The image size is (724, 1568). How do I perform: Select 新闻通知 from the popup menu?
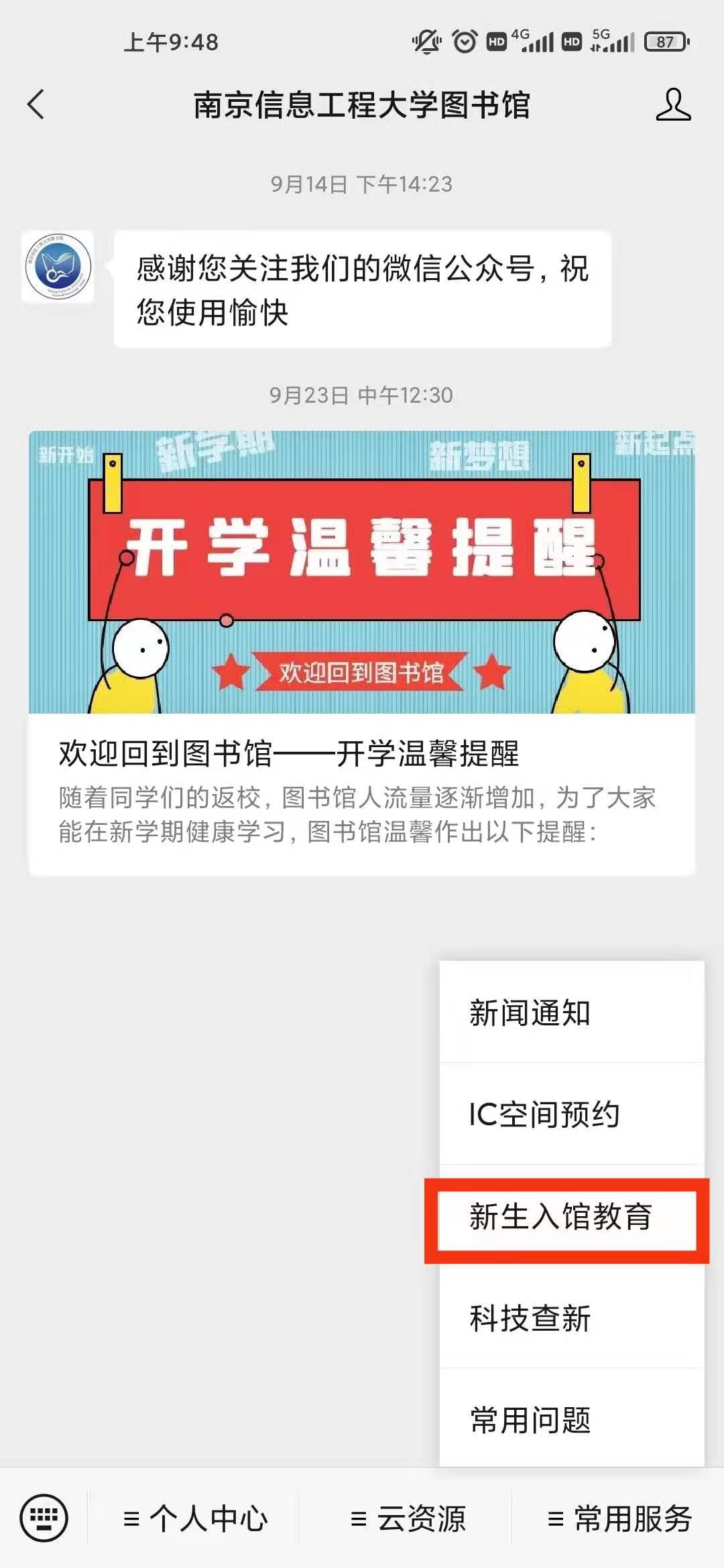pyautogui.click(x=571, y=1012)
